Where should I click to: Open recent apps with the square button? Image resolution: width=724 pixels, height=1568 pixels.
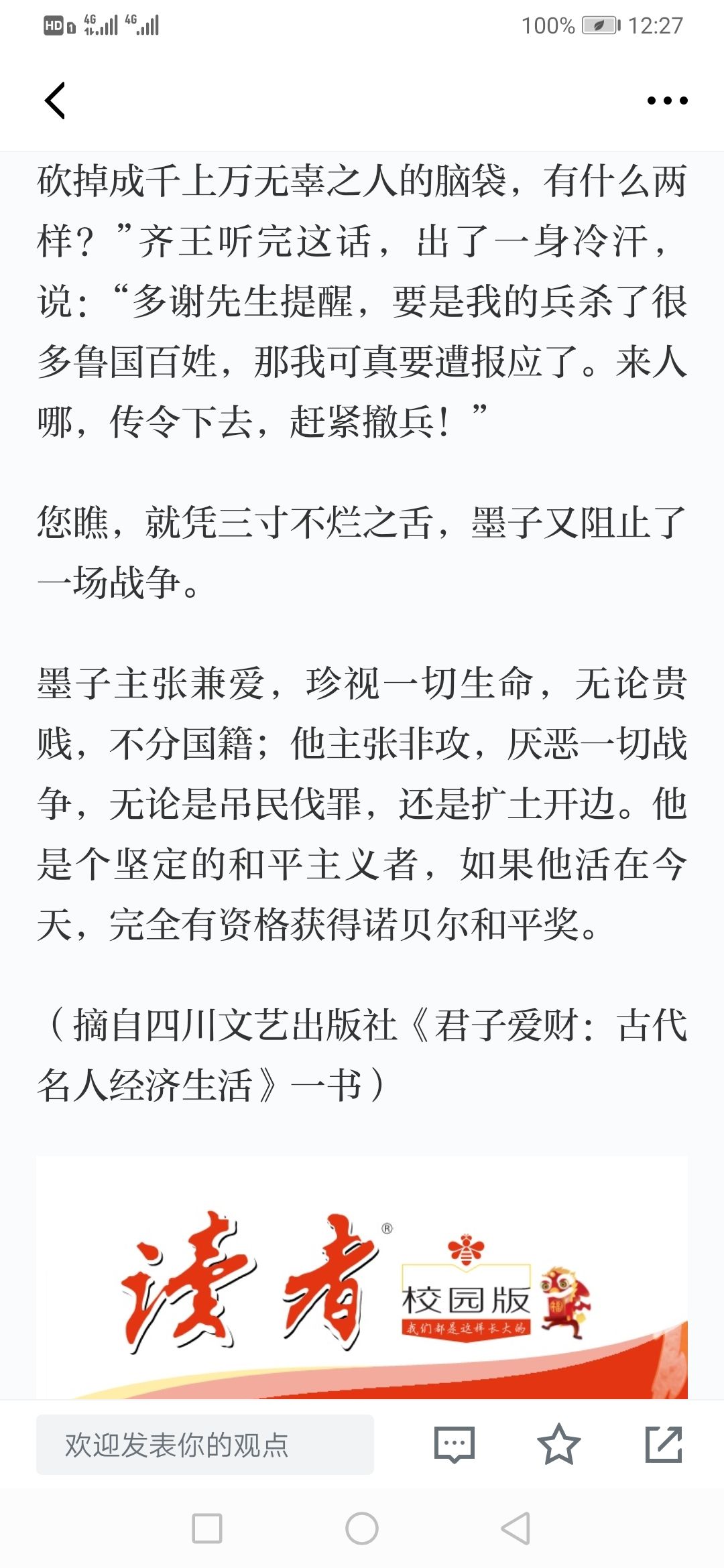pos(207,1528)
